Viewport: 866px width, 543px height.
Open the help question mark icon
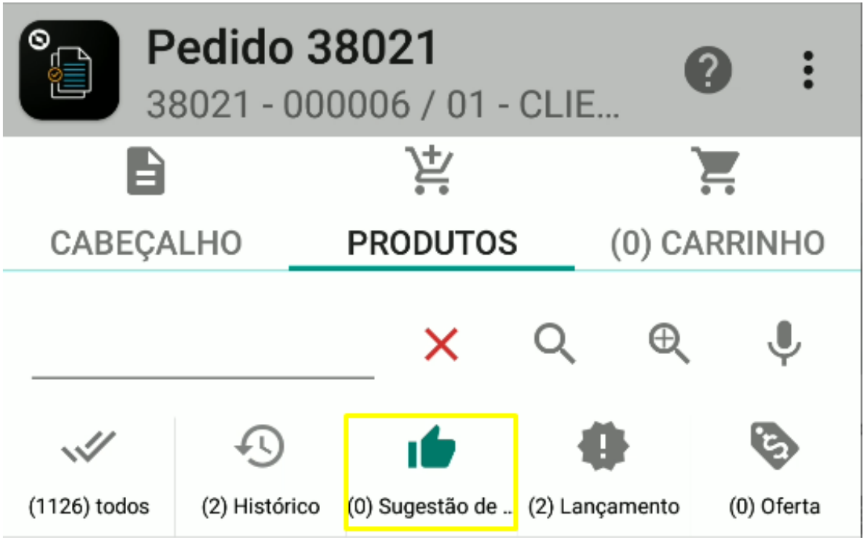point(708,71)
